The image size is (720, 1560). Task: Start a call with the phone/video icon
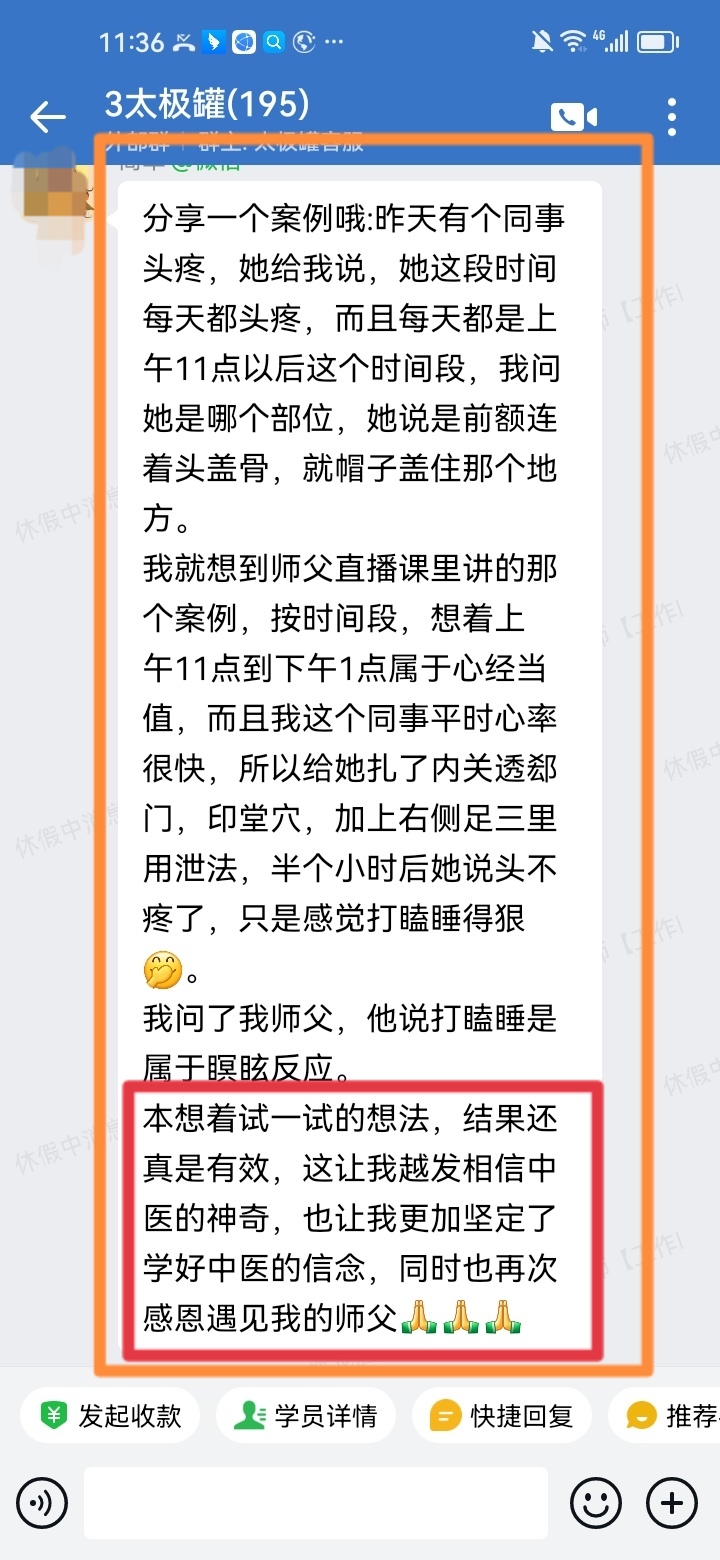(573, 116)
